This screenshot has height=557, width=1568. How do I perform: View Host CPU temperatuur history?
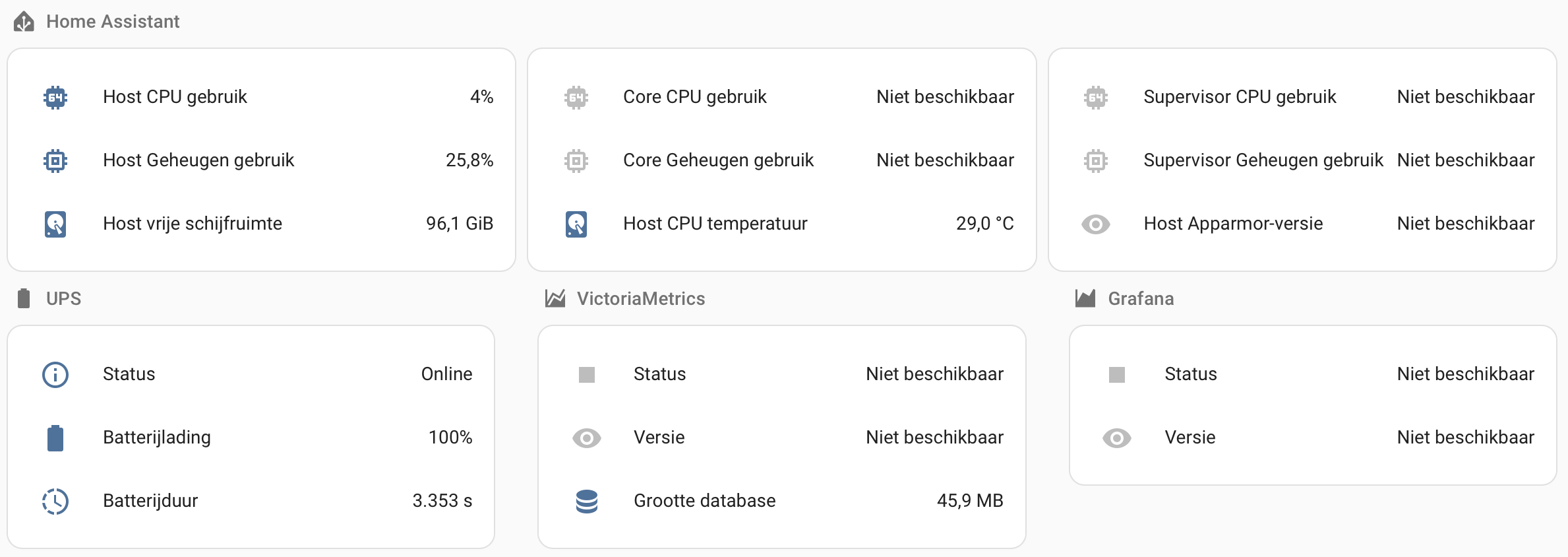715,224
